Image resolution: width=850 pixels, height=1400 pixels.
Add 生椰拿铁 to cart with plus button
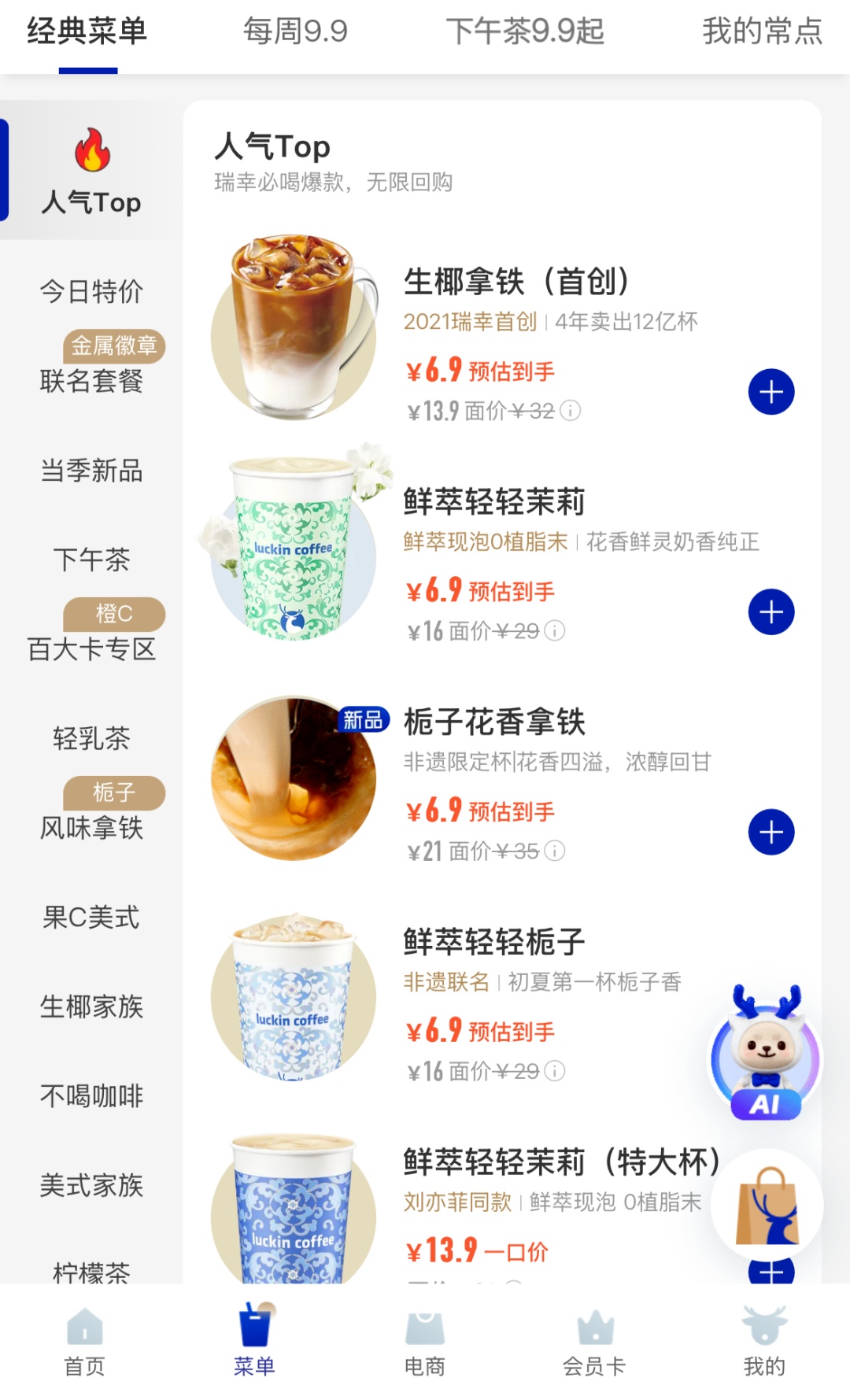771,391
